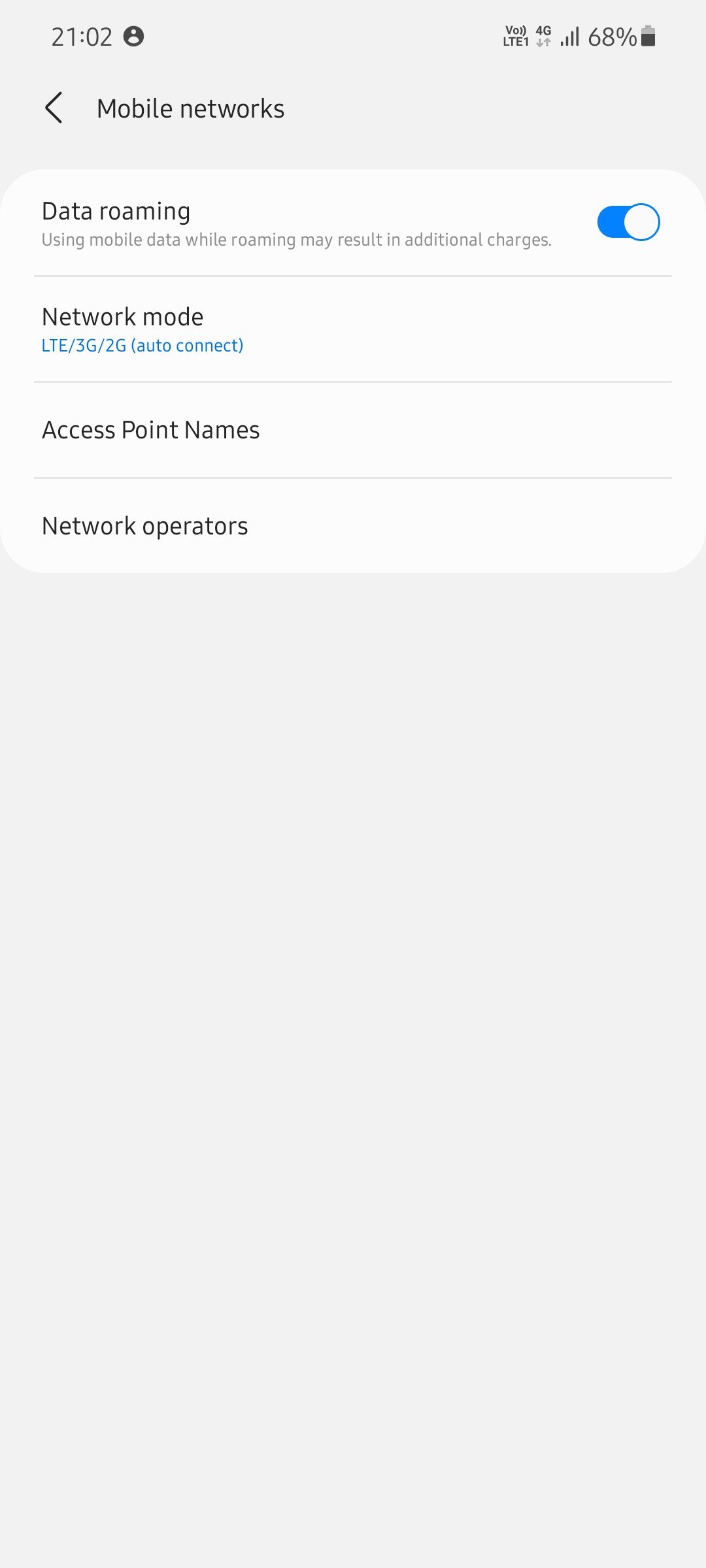Go back from Mobile networks
The image size is (706, 1568).
point(54,108)
